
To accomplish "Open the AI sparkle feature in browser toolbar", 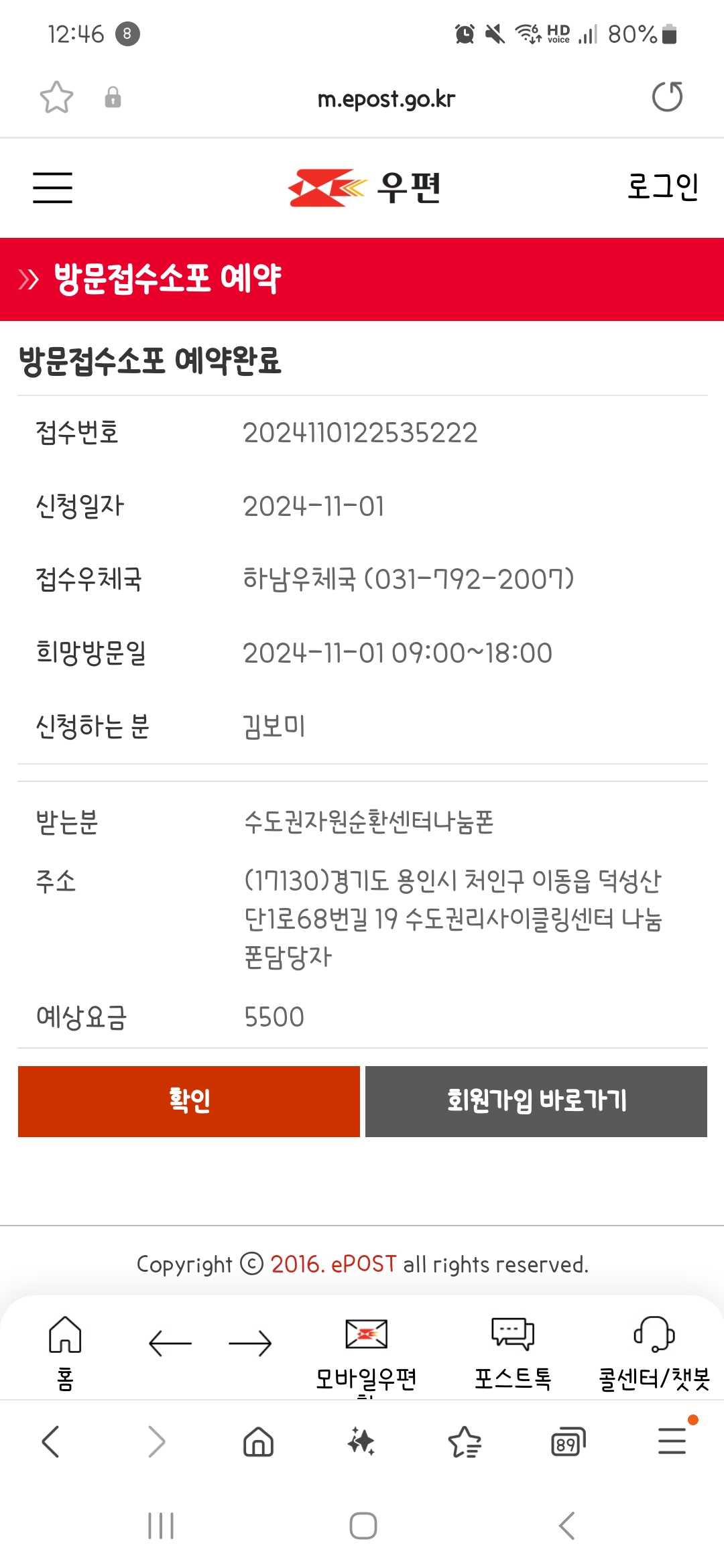I will point(361,1441).
